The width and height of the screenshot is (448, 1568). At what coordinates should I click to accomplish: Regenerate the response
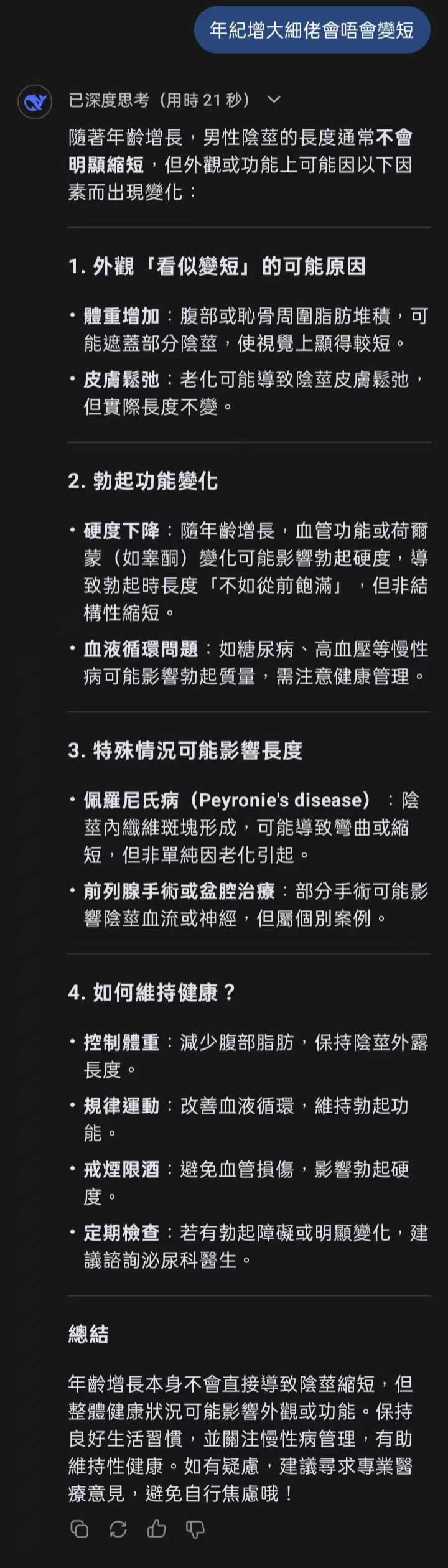(x=118, y=1529)
